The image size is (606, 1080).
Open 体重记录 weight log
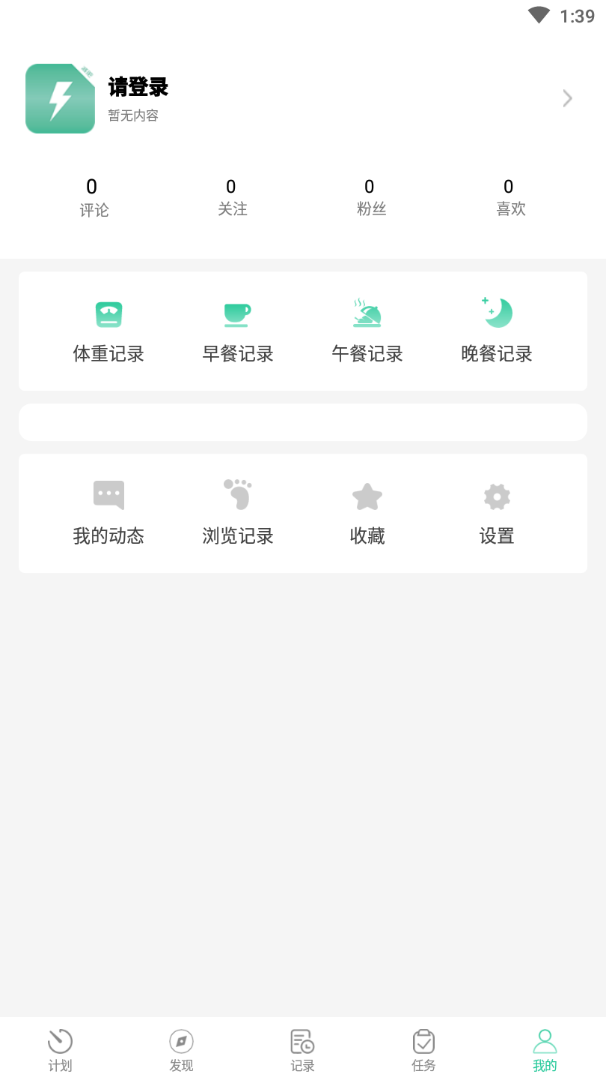(x=108, y=331)
